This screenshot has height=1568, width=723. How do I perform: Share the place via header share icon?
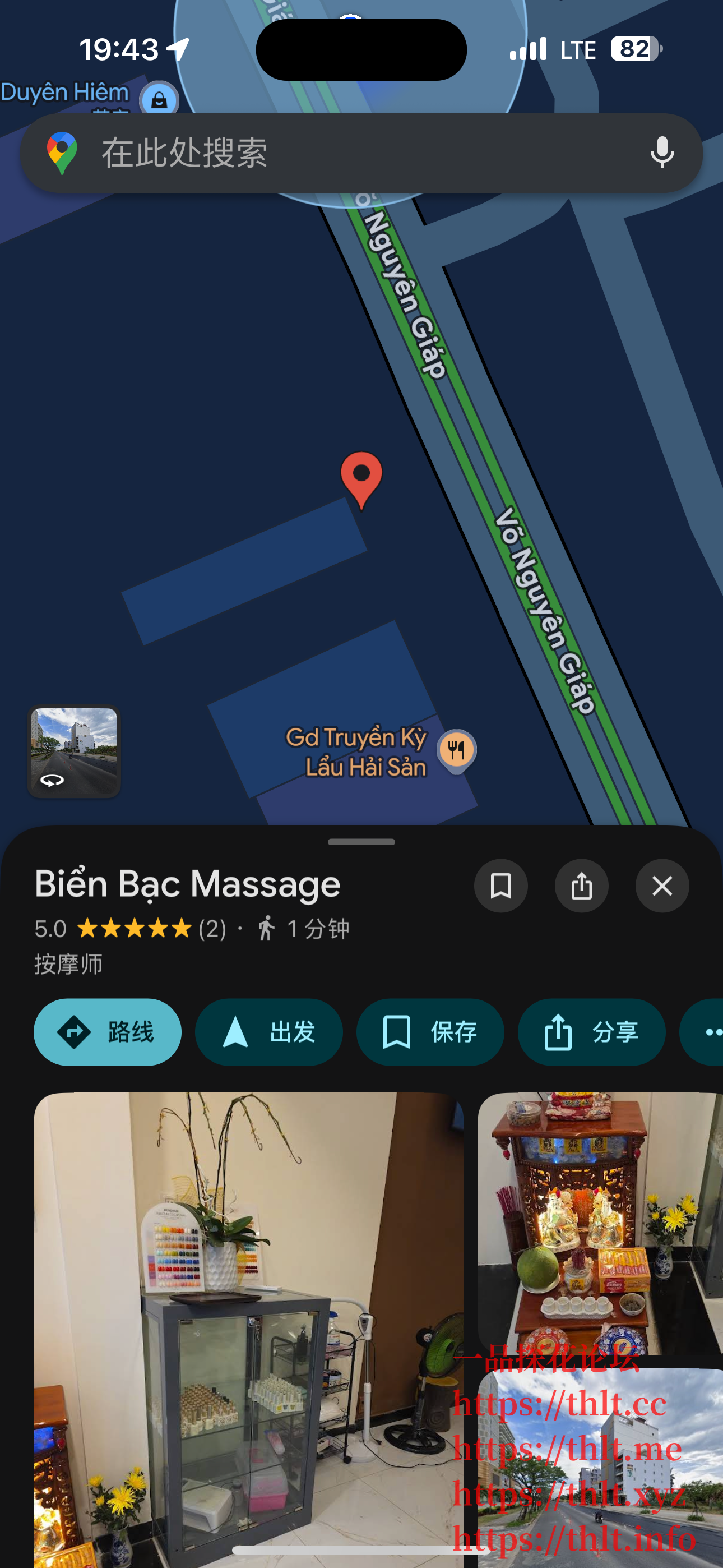point(581,886)
